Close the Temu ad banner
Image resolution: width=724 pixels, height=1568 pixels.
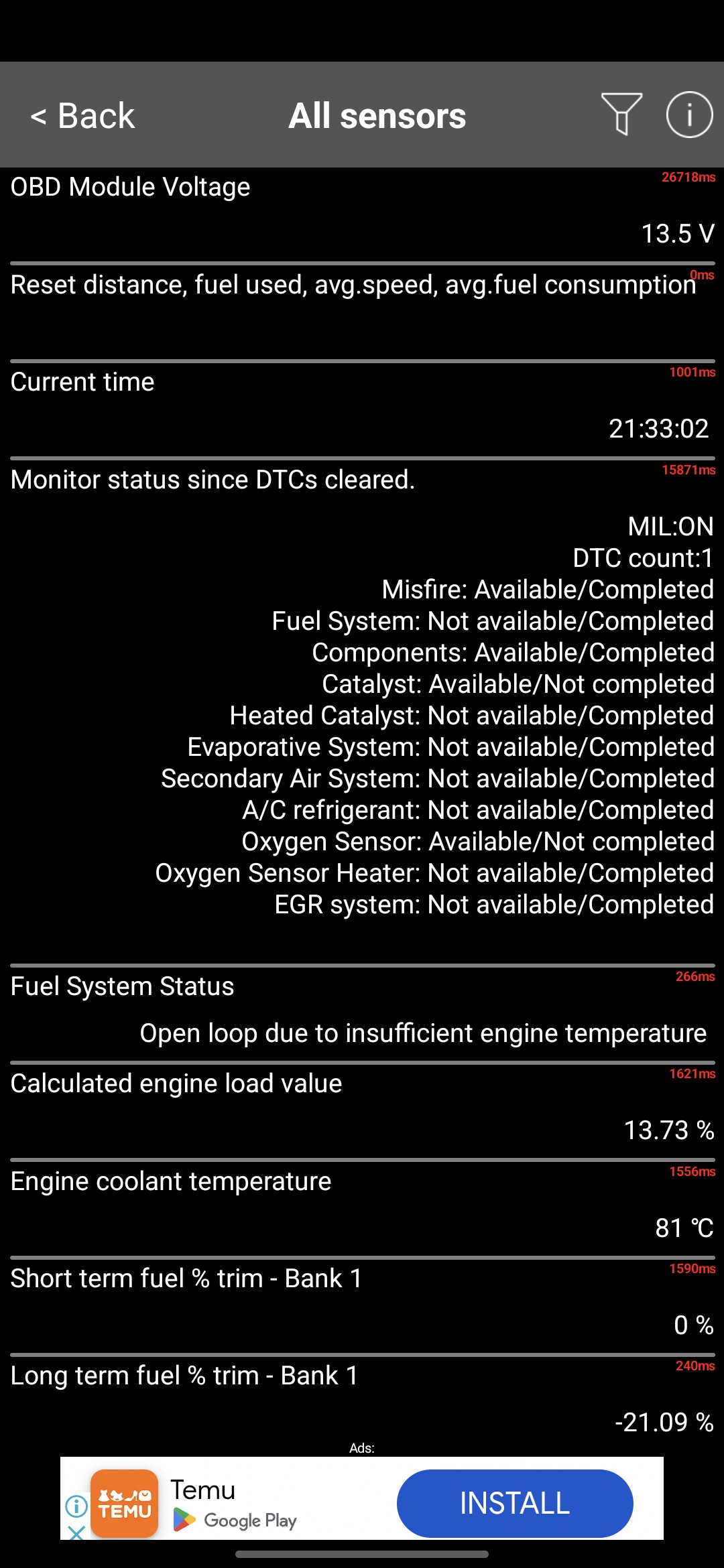pyautogui.click(x=76, y=1532)
